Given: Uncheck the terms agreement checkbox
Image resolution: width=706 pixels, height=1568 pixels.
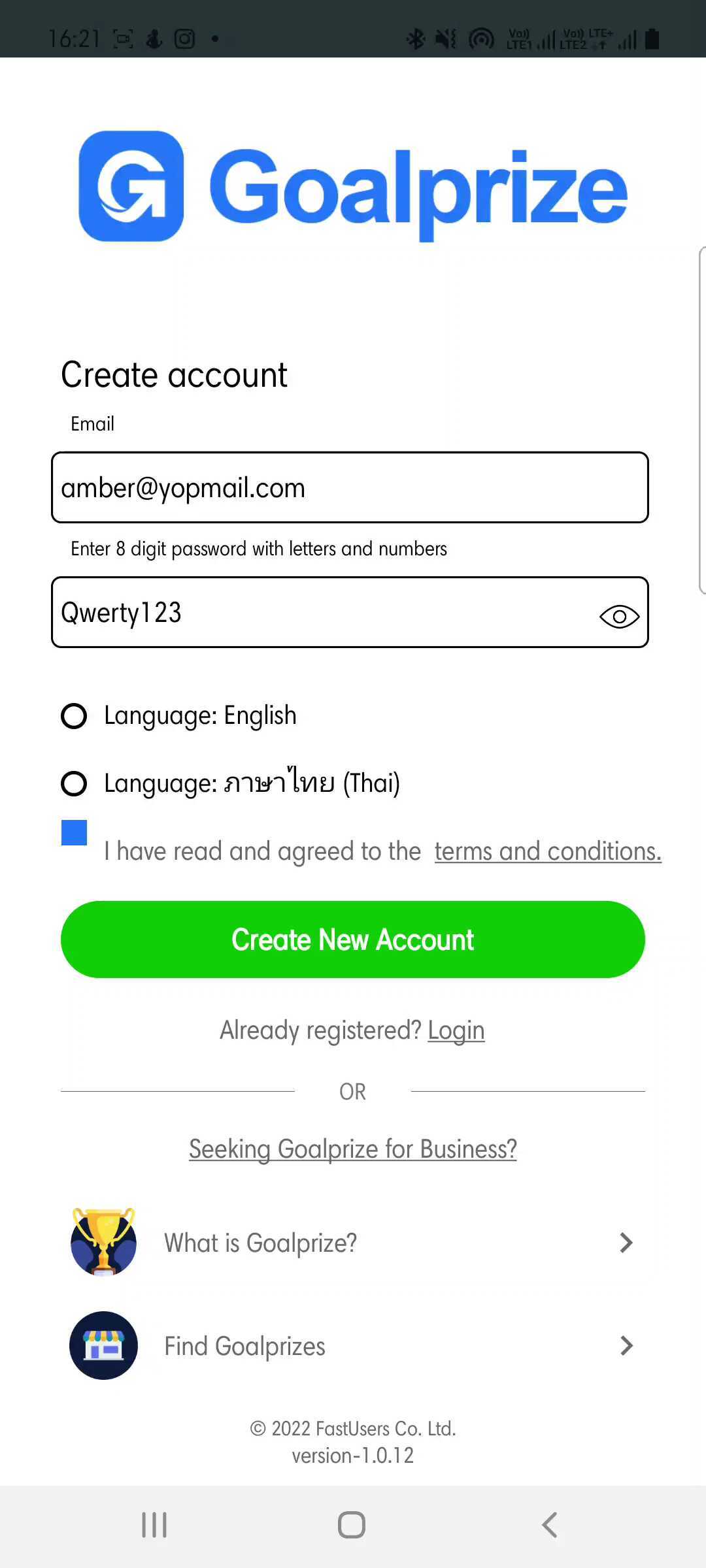Looking at the screenshot, I should (x=75, y=833).
